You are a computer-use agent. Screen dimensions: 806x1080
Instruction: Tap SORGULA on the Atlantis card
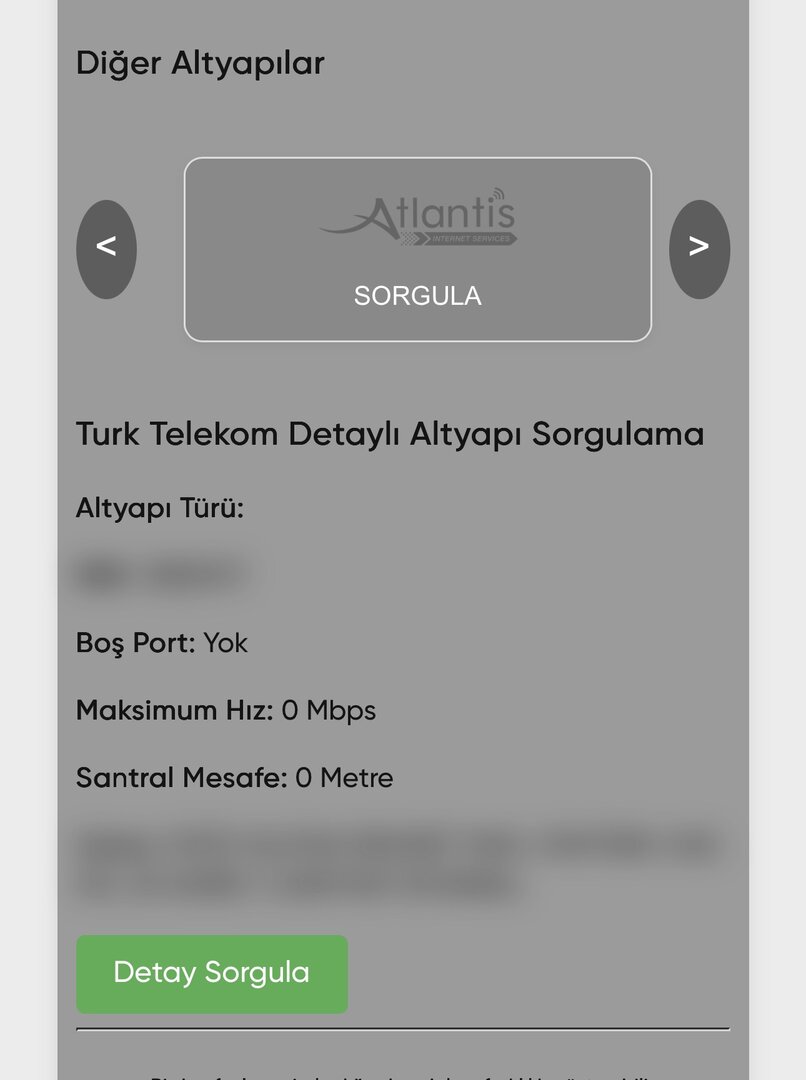coord(417,296)
